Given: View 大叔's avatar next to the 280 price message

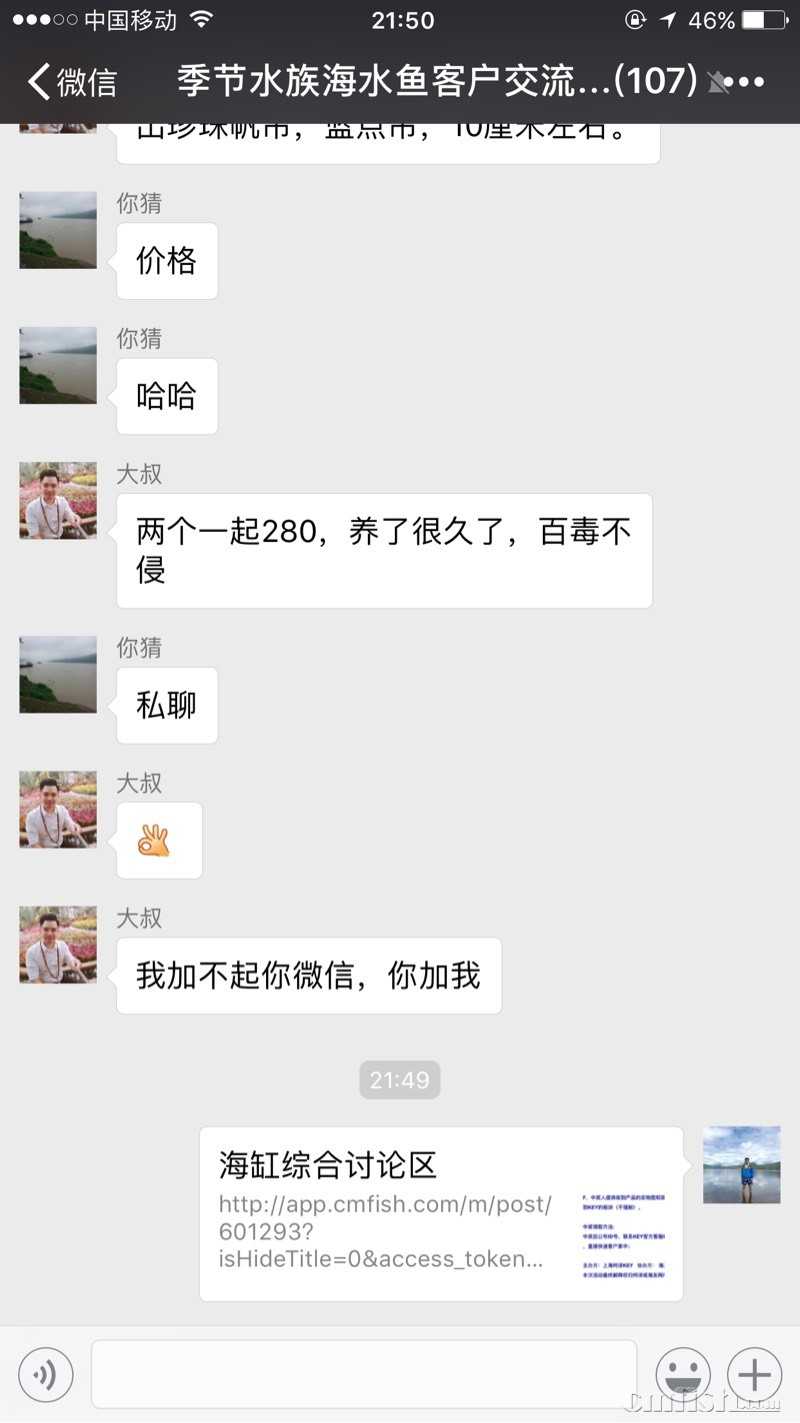Looking at the screenshot, I should [58, 501].
